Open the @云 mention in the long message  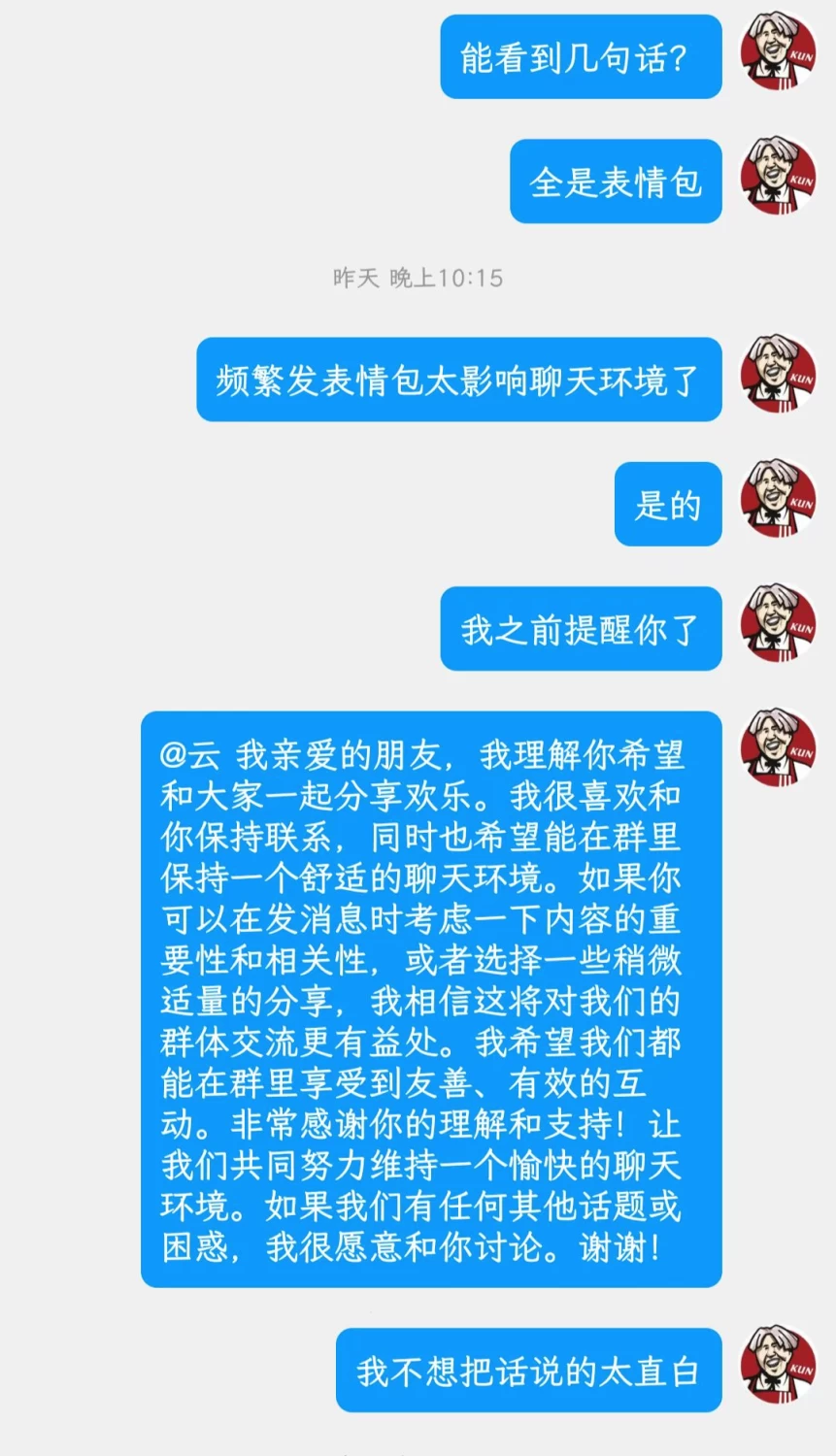click(190, 755)
